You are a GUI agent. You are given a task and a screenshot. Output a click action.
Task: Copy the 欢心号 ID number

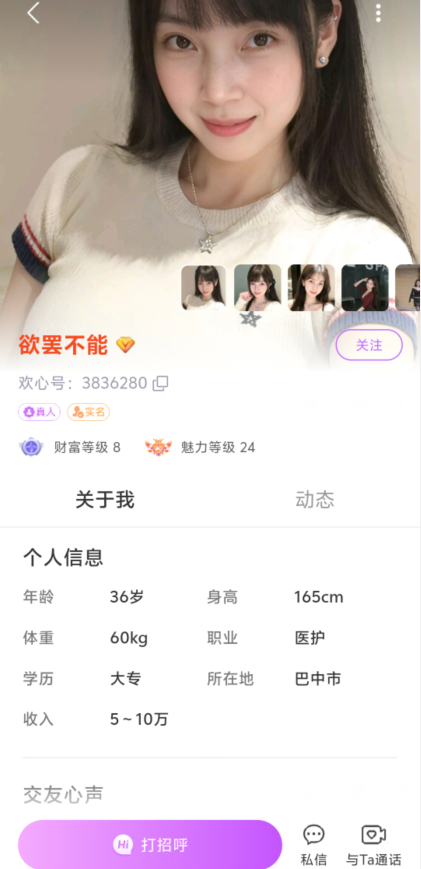[161, 383]
